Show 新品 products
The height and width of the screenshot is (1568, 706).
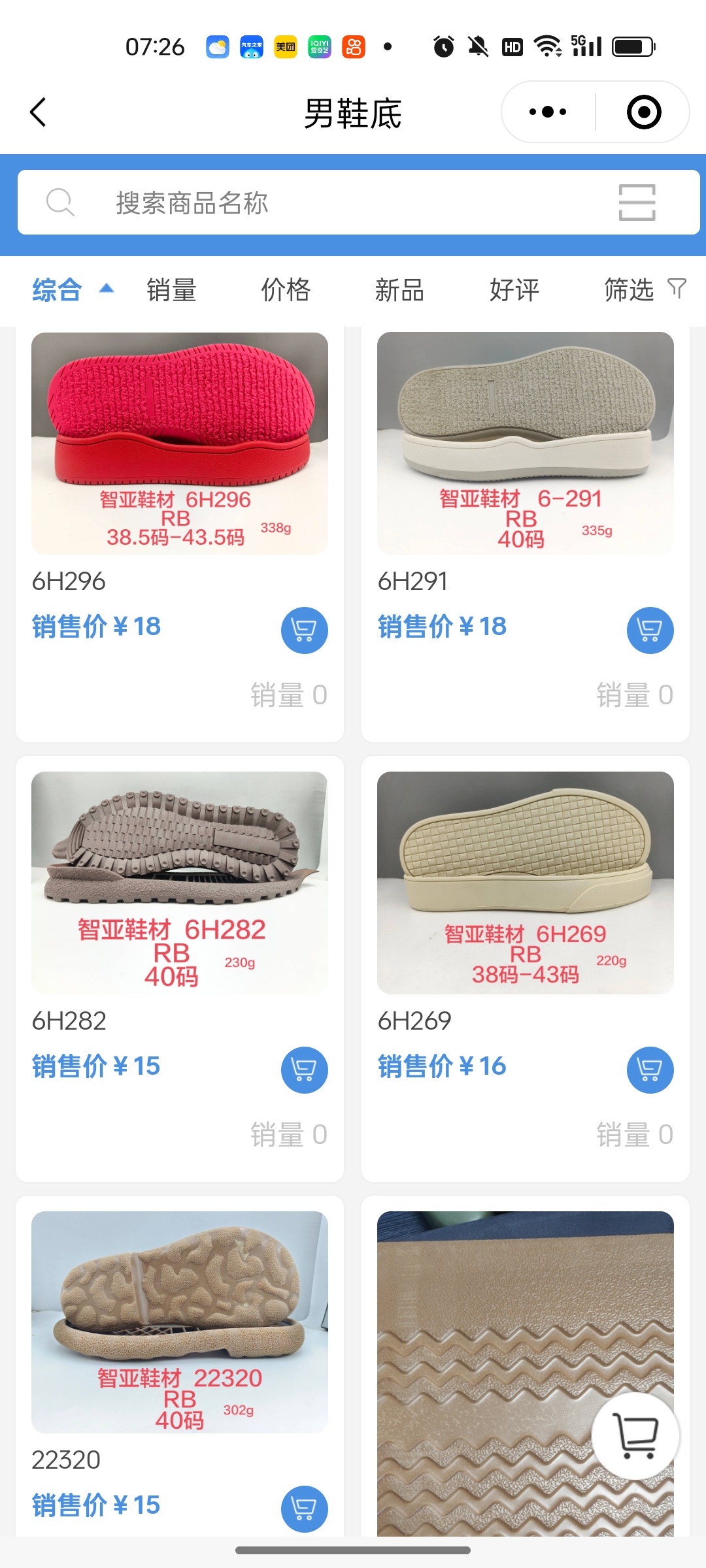point(399,290)
